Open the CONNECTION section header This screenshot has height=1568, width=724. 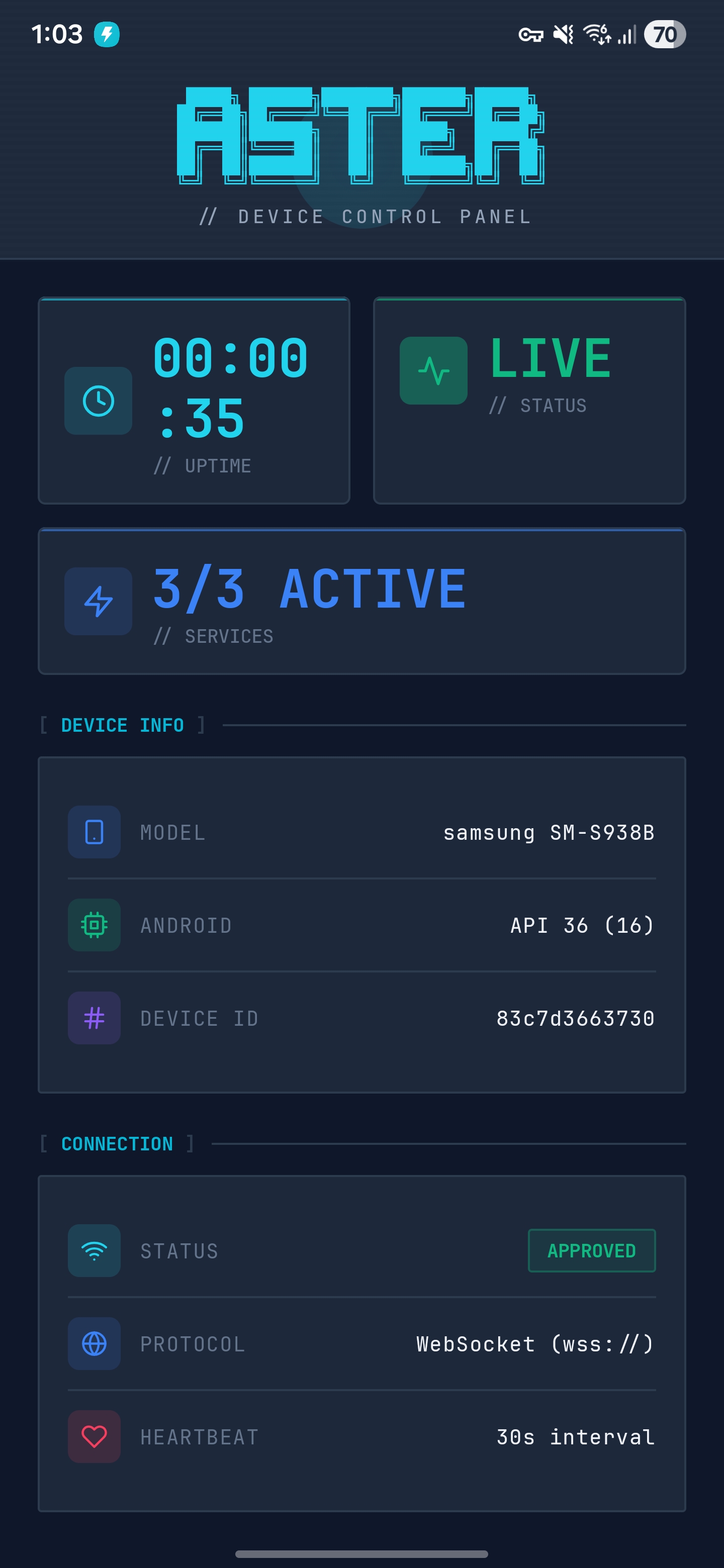click(116, 1143)
